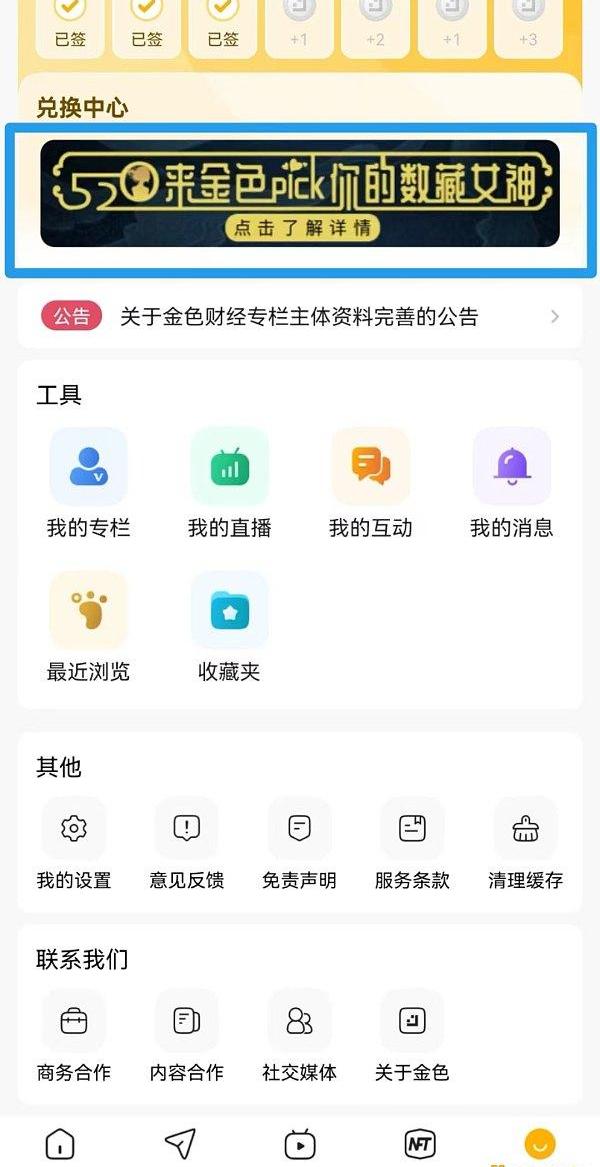Open 我的设置
600x1167 pixels.
74,844
